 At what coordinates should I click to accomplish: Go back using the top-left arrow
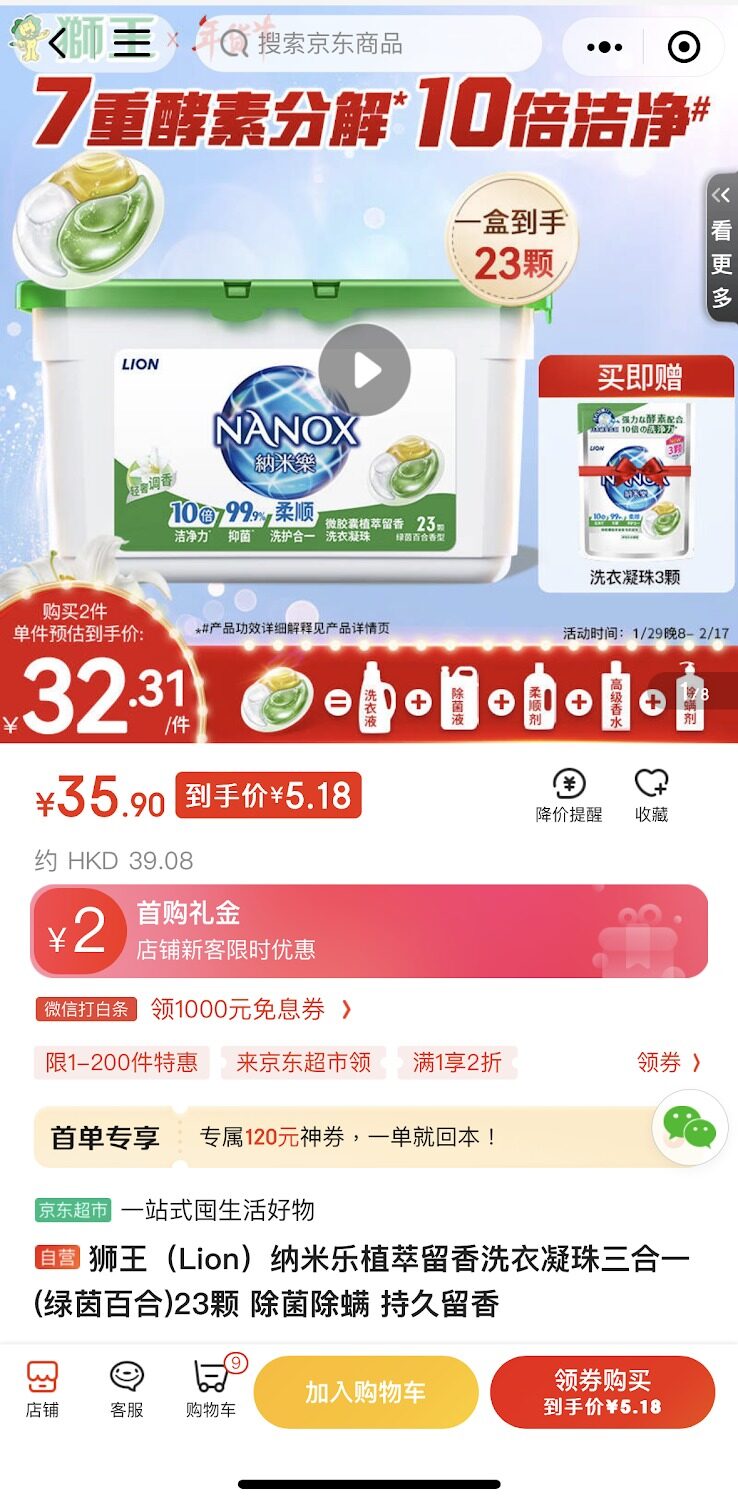click(x=57, y=44)
